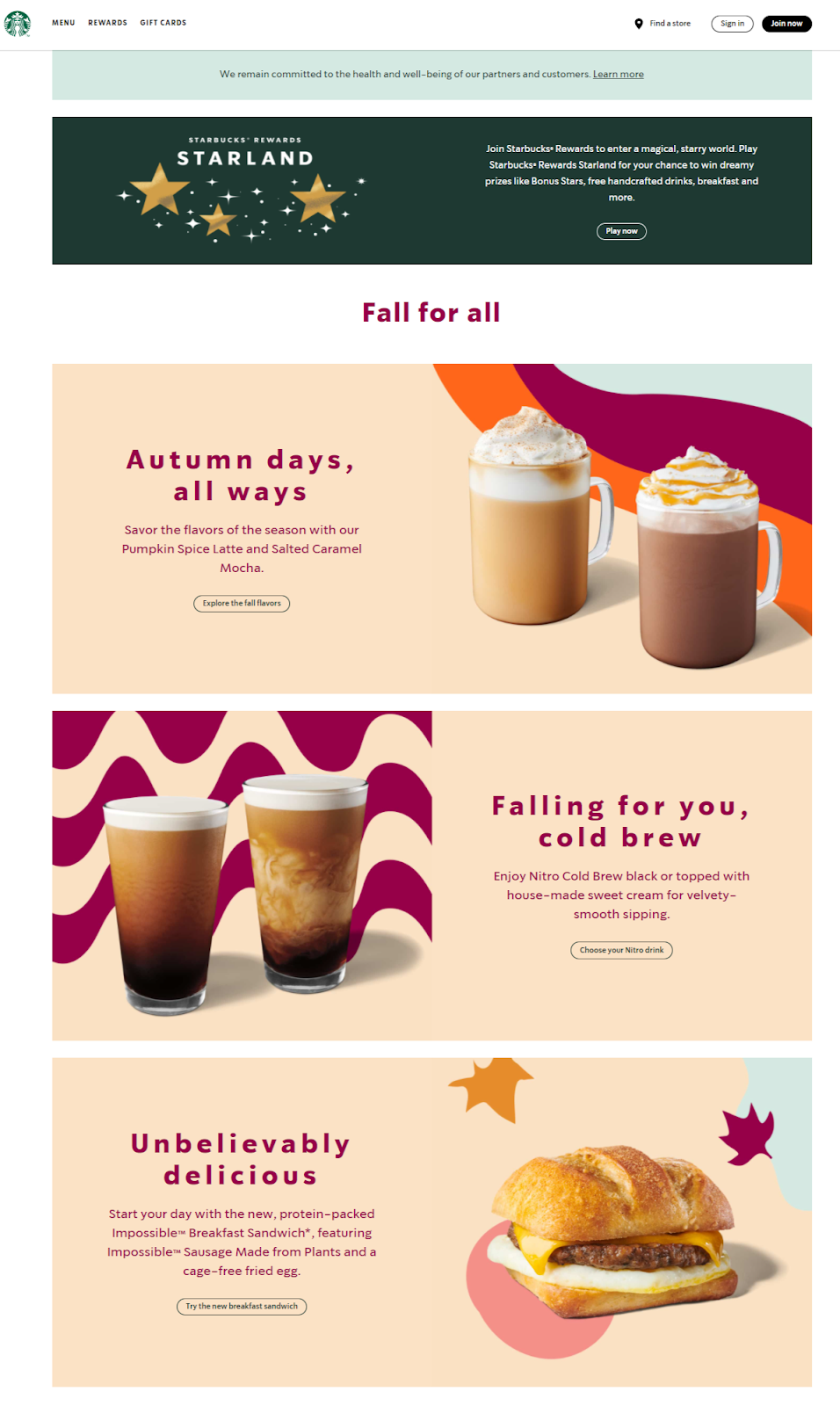
Task: Select the Join now button
Action: tap(786, 24)
